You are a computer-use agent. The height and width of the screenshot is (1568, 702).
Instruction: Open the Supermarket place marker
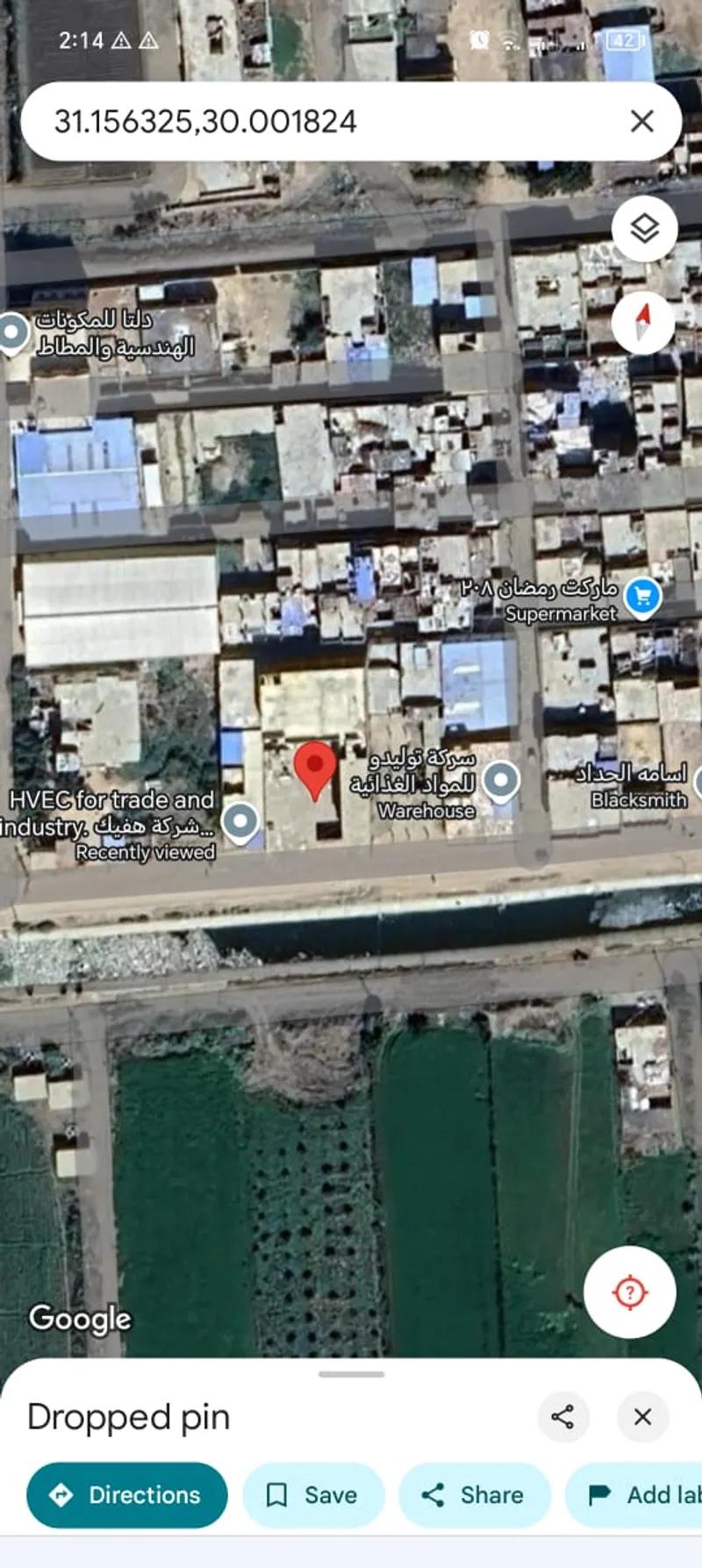click(642, 598)
